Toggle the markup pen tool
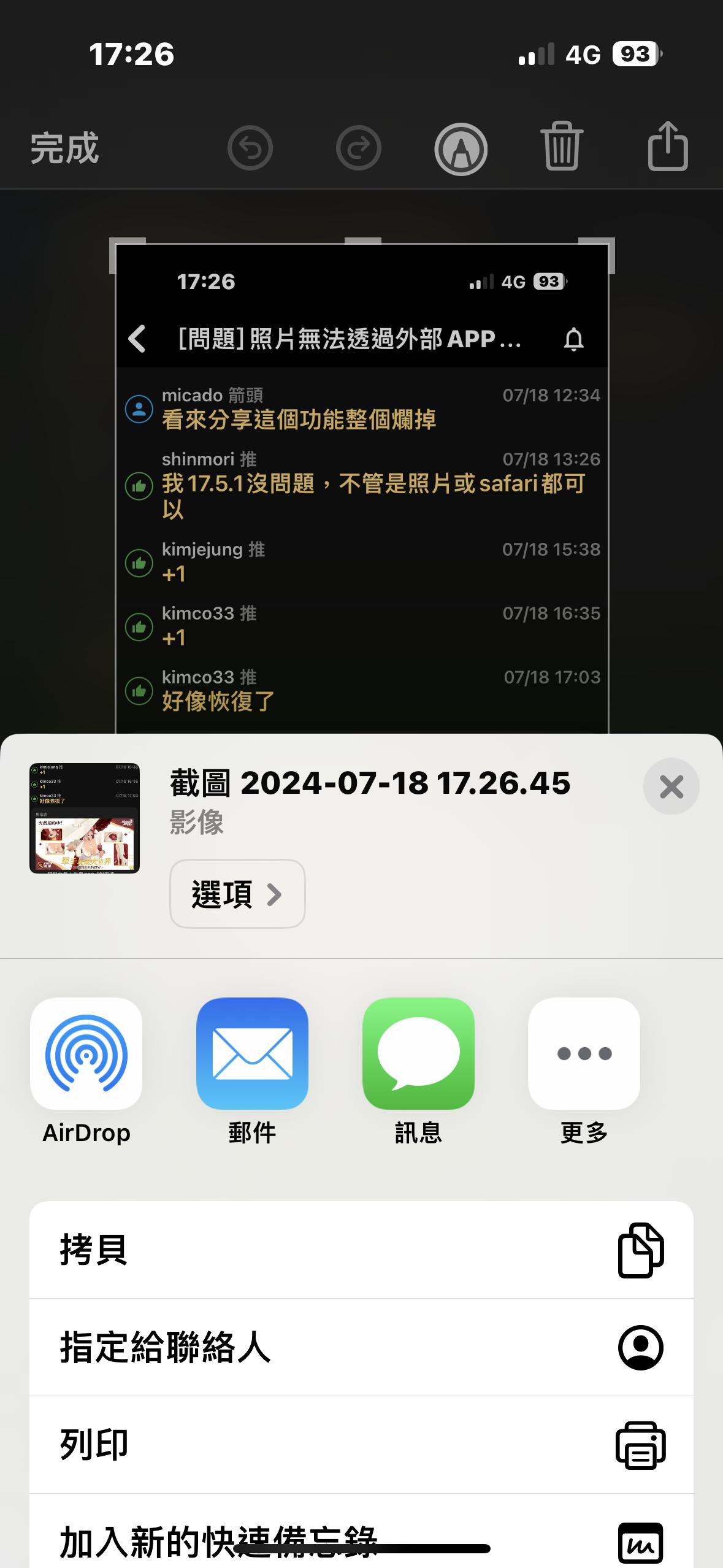The height and width of the screenshot is (1568, 723). tap(461, 148)
